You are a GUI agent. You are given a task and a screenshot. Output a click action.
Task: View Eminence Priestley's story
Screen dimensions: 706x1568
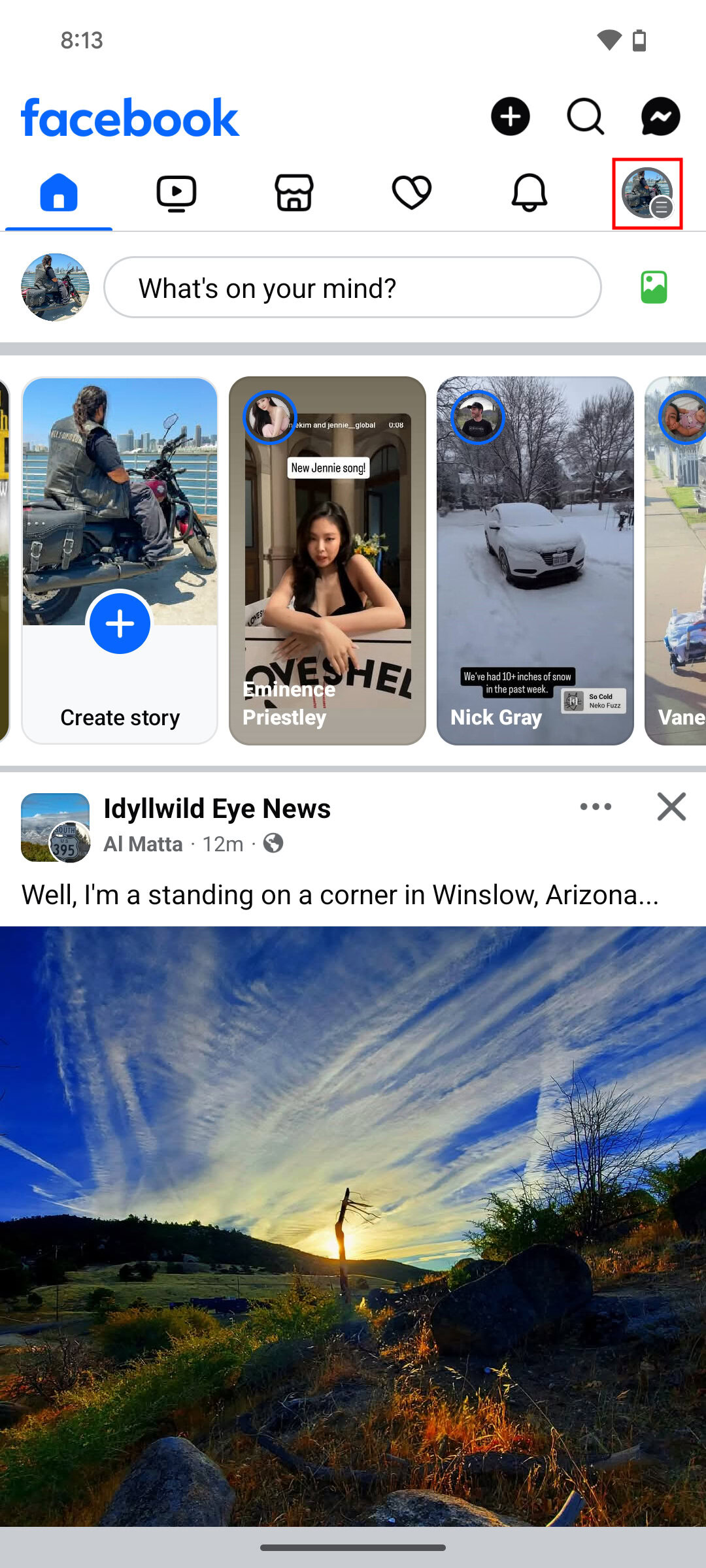(328, 561)
